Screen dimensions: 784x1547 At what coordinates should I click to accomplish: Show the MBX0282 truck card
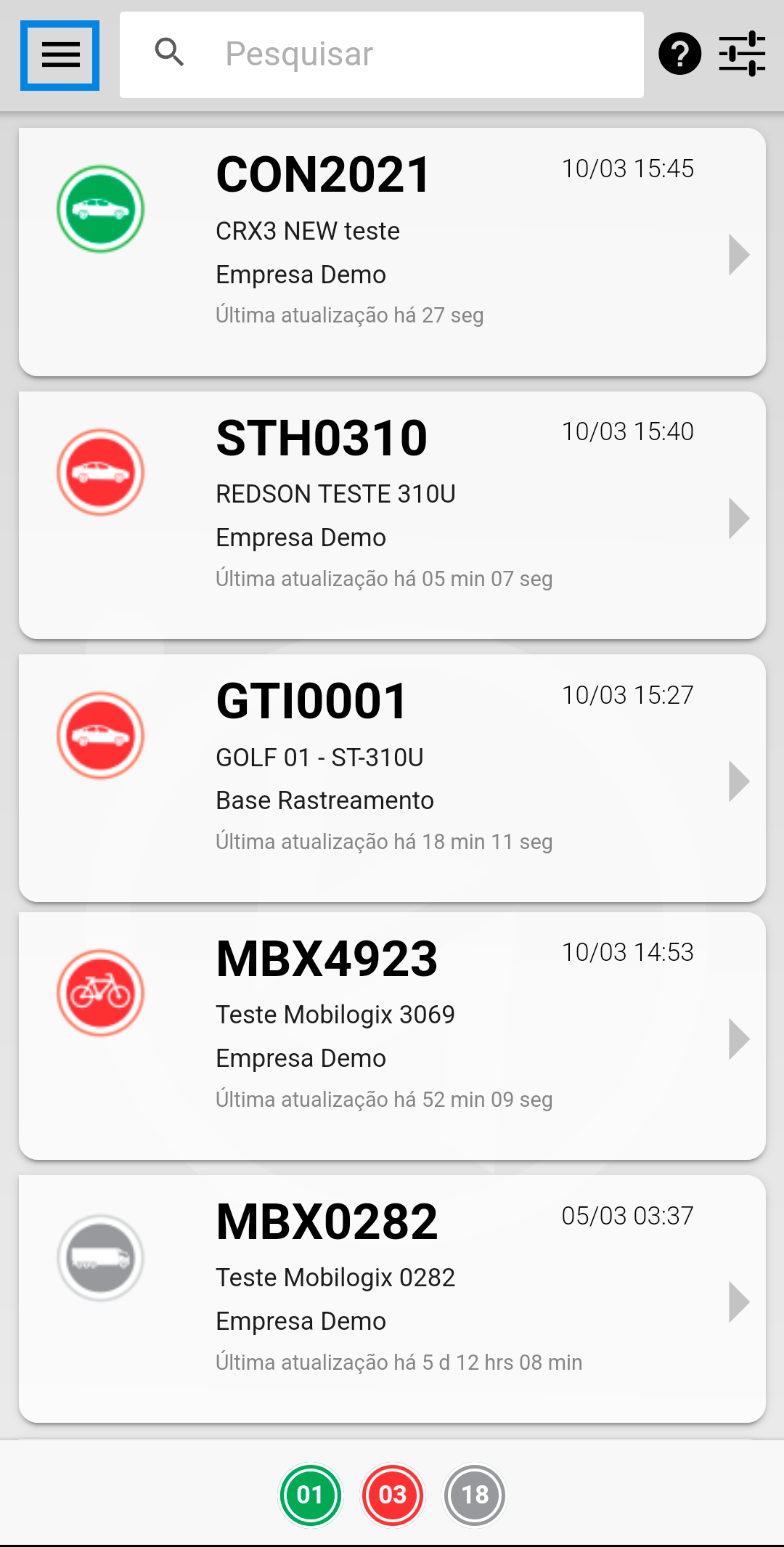pyautogui.click(x=392, y=1299)
